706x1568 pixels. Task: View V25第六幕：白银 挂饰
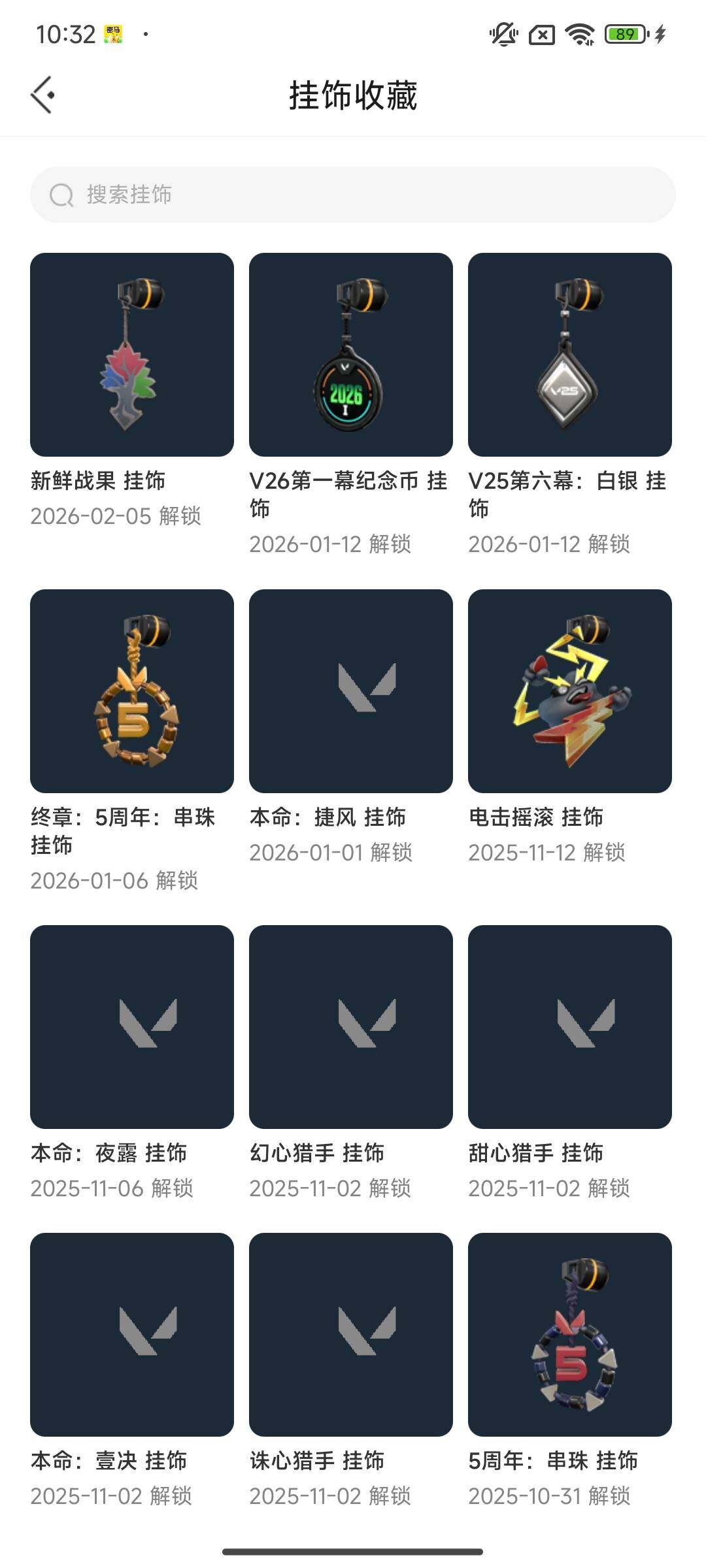(570, 355)
